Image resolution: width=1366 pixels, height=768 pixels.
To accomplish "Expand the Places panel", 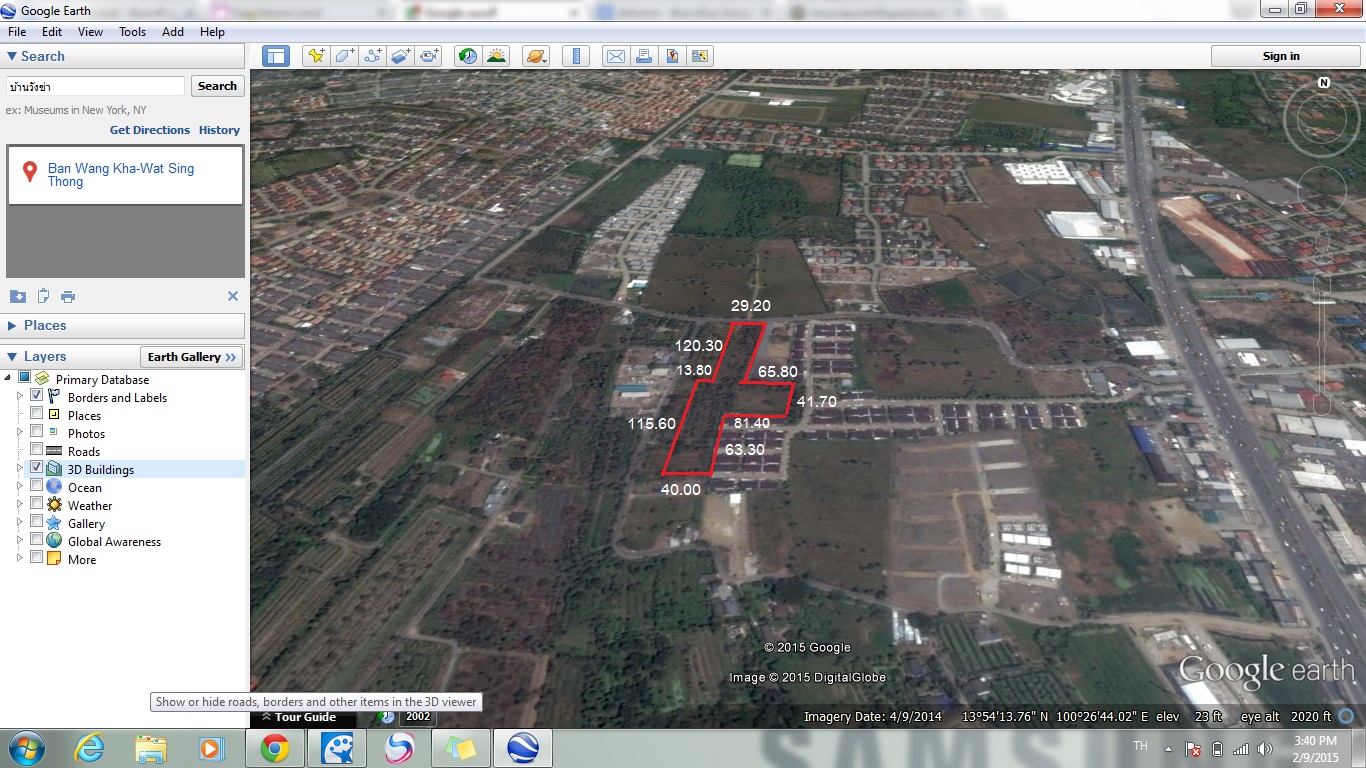I will 45,325.
